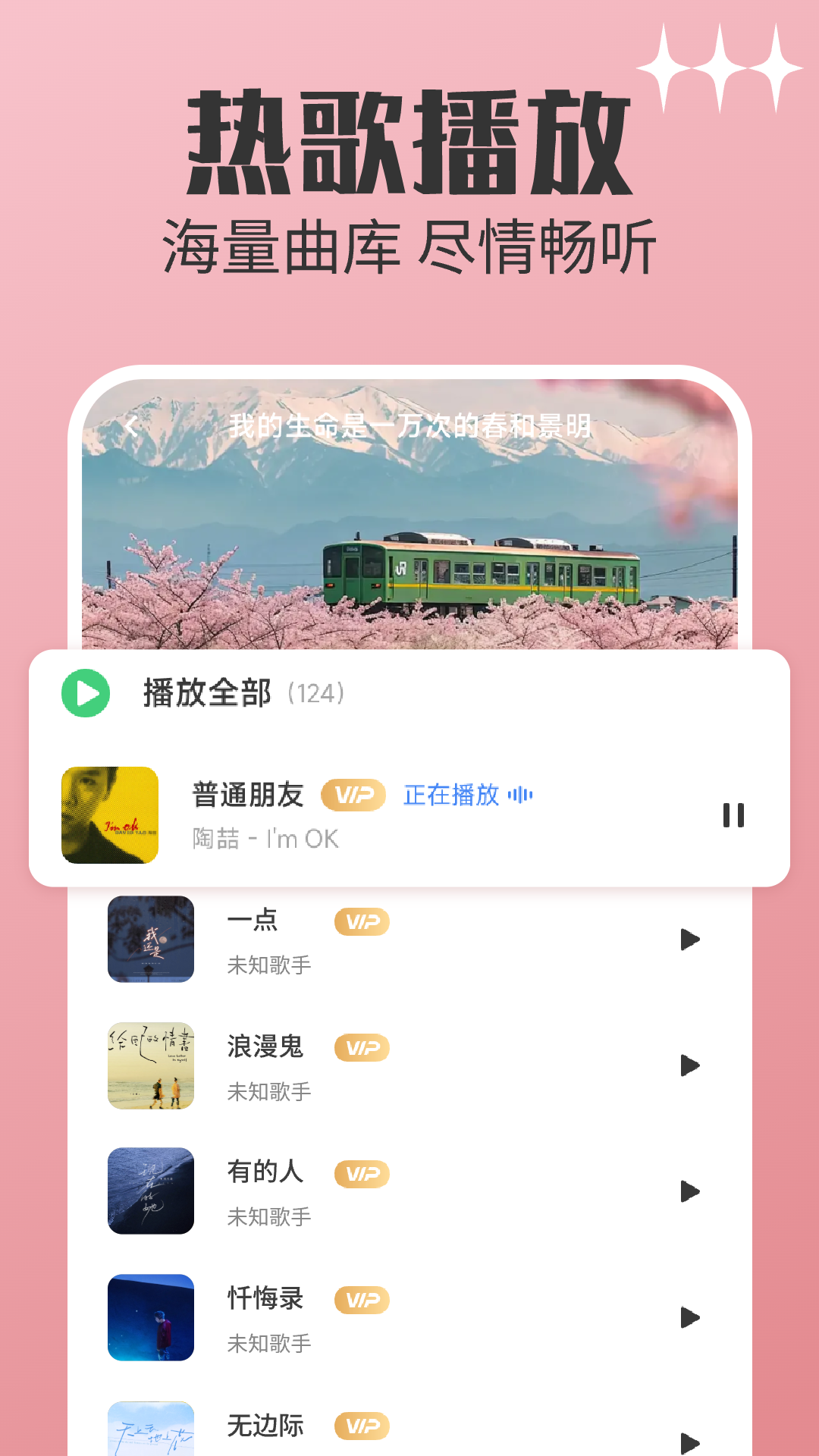Open song entry 陶喆 - I'm OK
Image resolution: width=819 pixels, height=1456 pixels.
click(262, 839)
